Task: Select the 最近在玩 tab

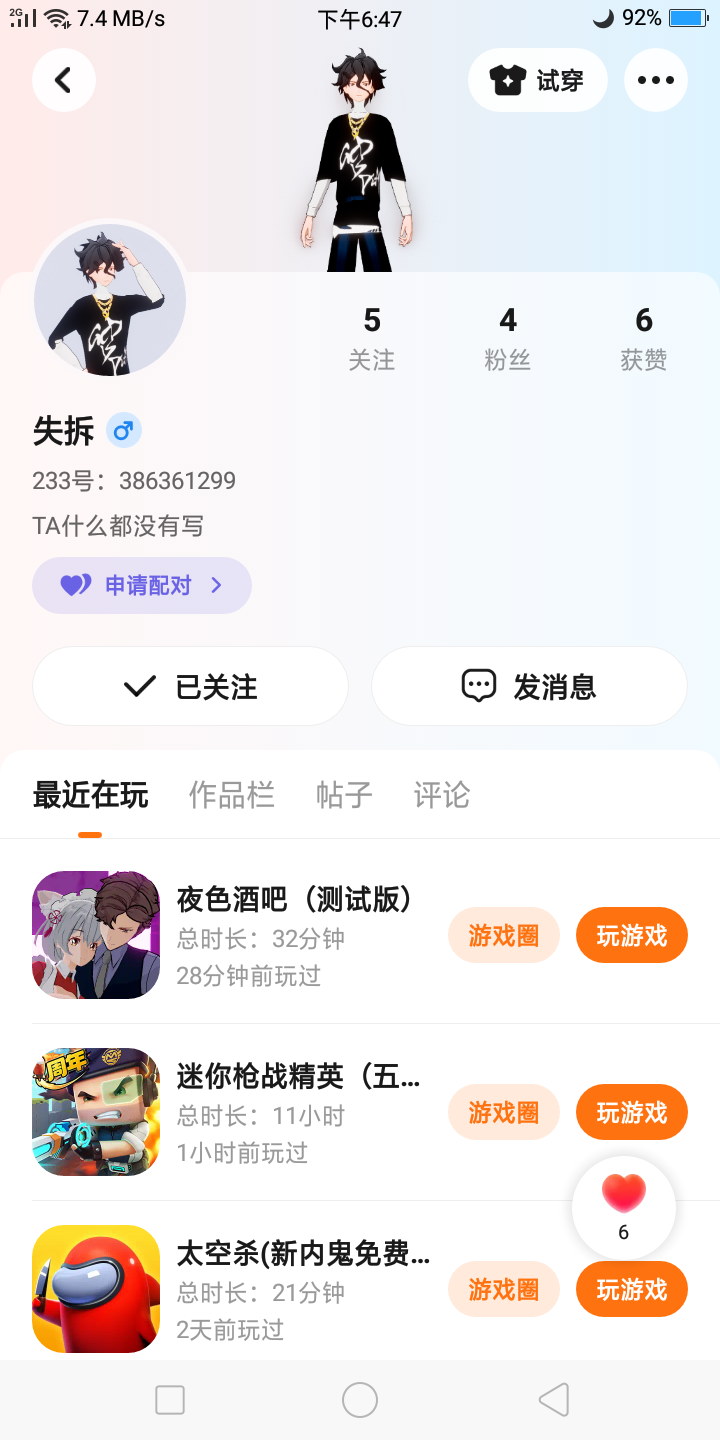Action: (90, 795)
